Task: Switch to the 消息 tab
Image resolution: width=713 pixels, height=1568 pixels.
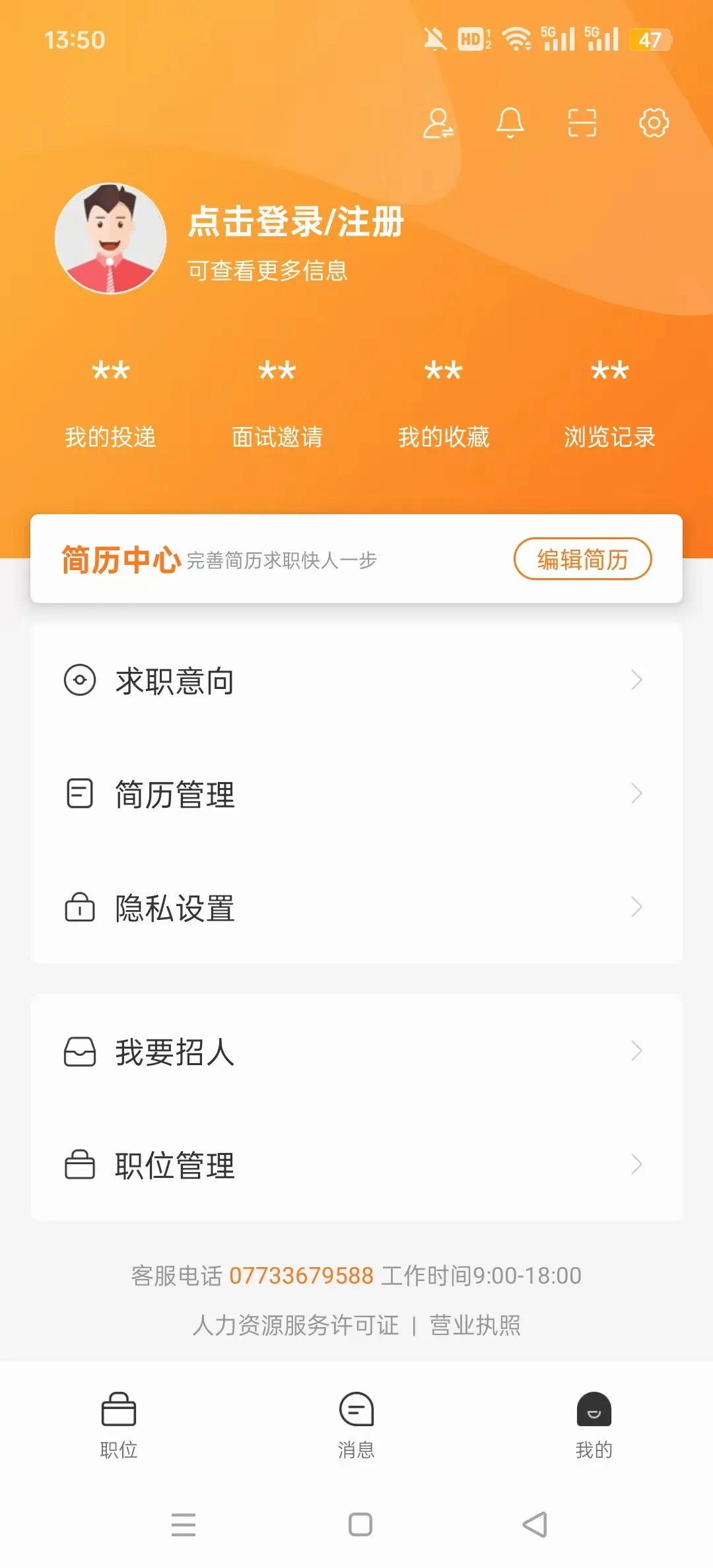Action: [x=356, y=1425]
